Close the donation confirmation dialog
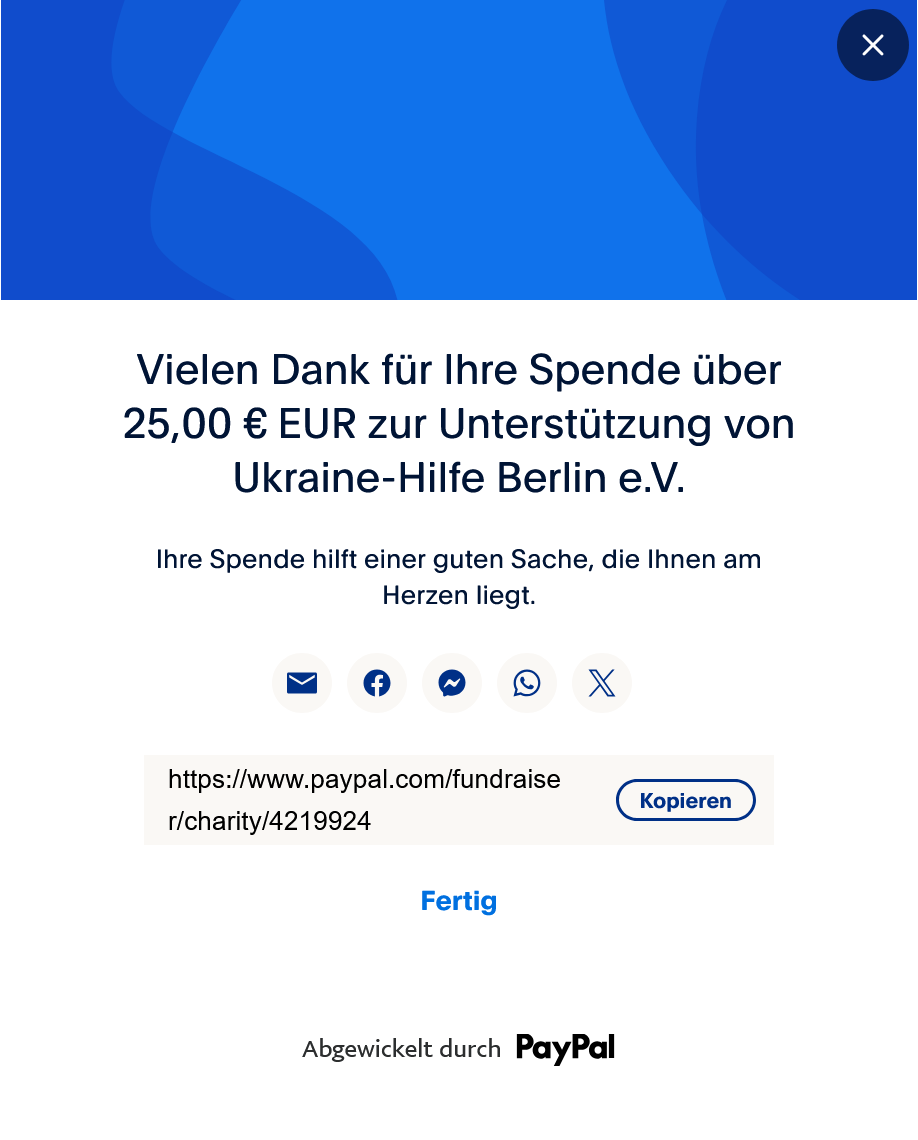The width and height of the screenshot is (918, 1140). [872, 45]
